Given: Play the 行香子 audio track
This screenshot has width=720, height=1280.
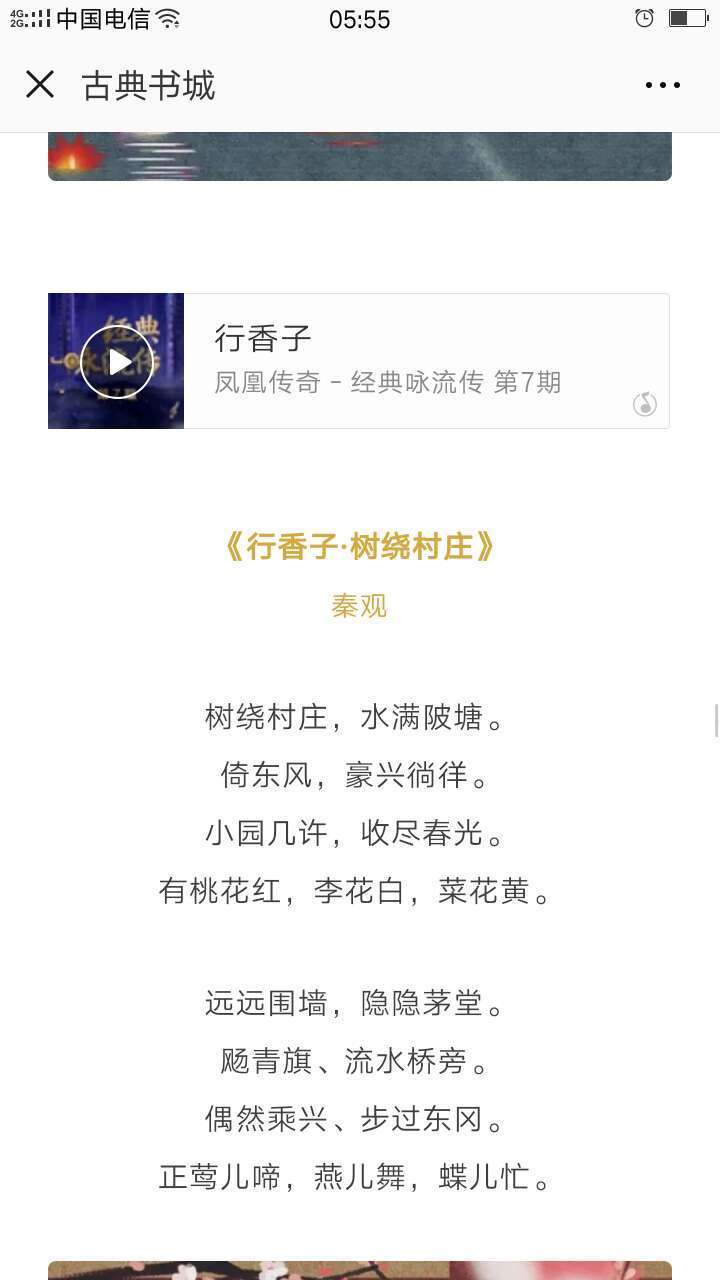Looking at the screenshot, I should click(117, 361).
